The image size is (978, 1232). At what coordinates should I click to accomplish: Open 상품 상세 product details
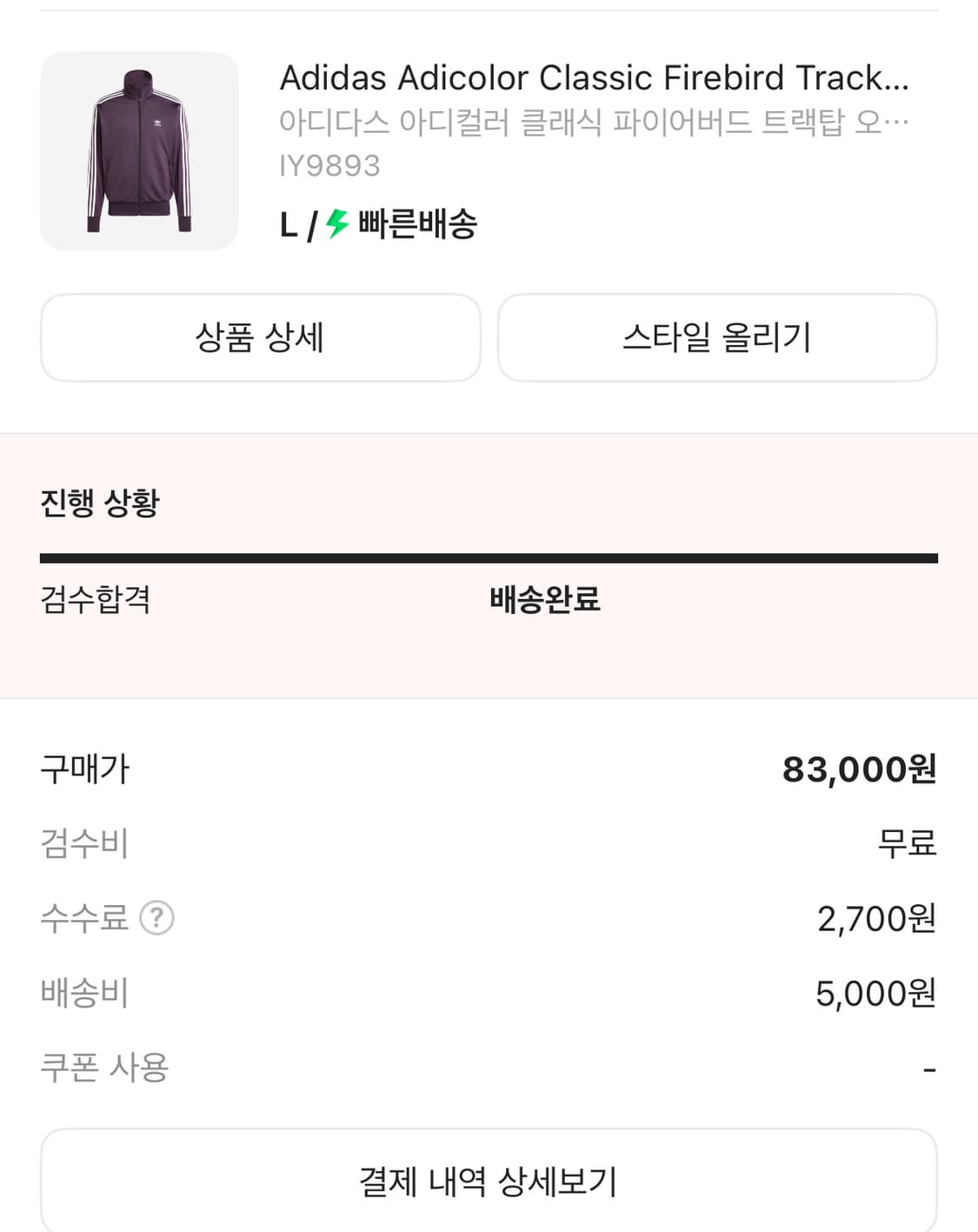(x=260, y=338)
